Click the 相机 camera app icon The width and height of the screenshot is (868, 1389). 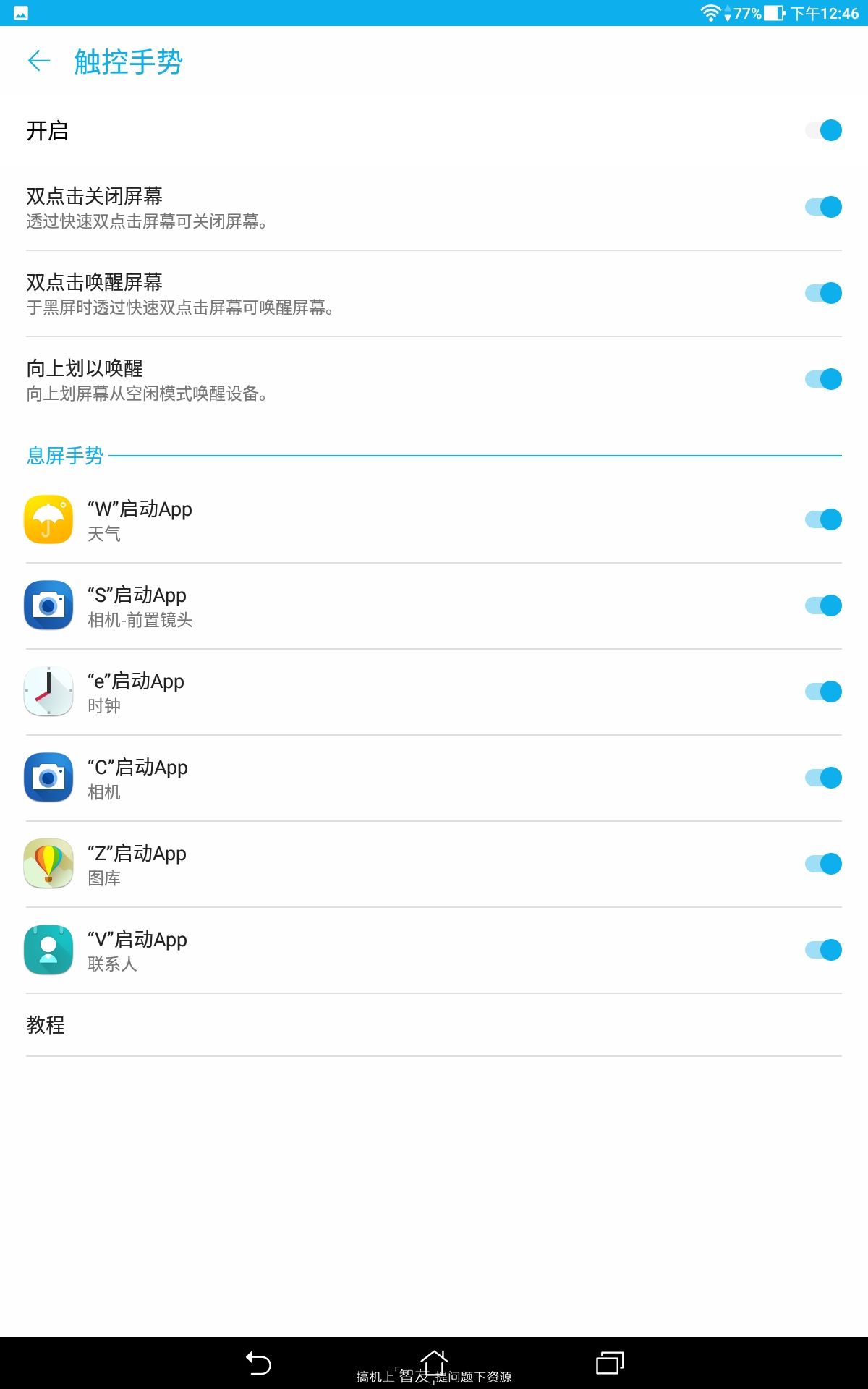point(48,778)
